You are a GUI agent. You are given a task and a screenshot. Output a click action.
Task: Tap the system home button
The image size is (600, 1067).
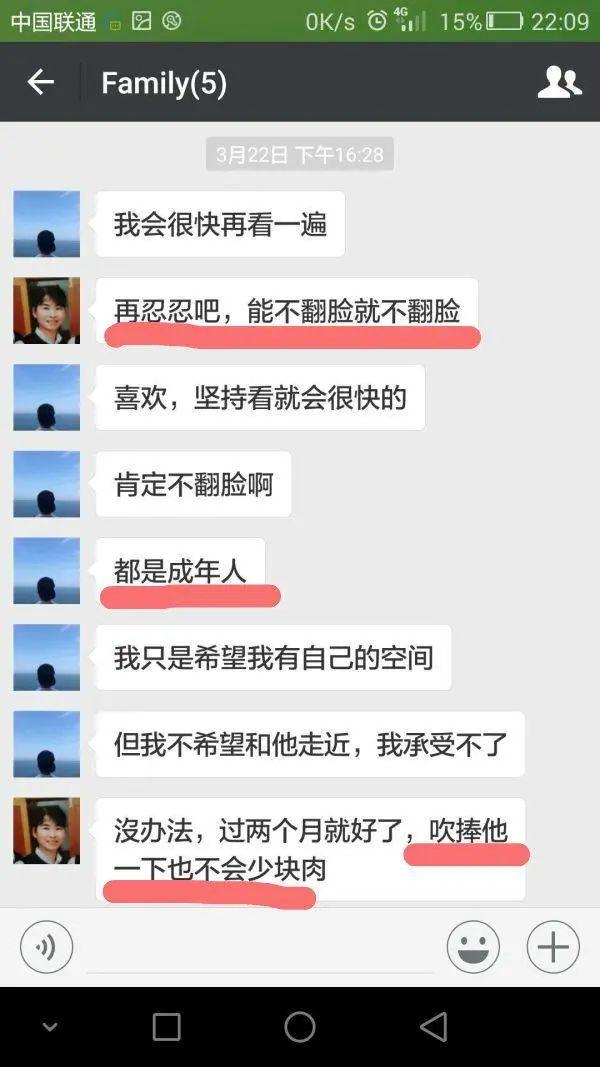[x=299, y=1027]
